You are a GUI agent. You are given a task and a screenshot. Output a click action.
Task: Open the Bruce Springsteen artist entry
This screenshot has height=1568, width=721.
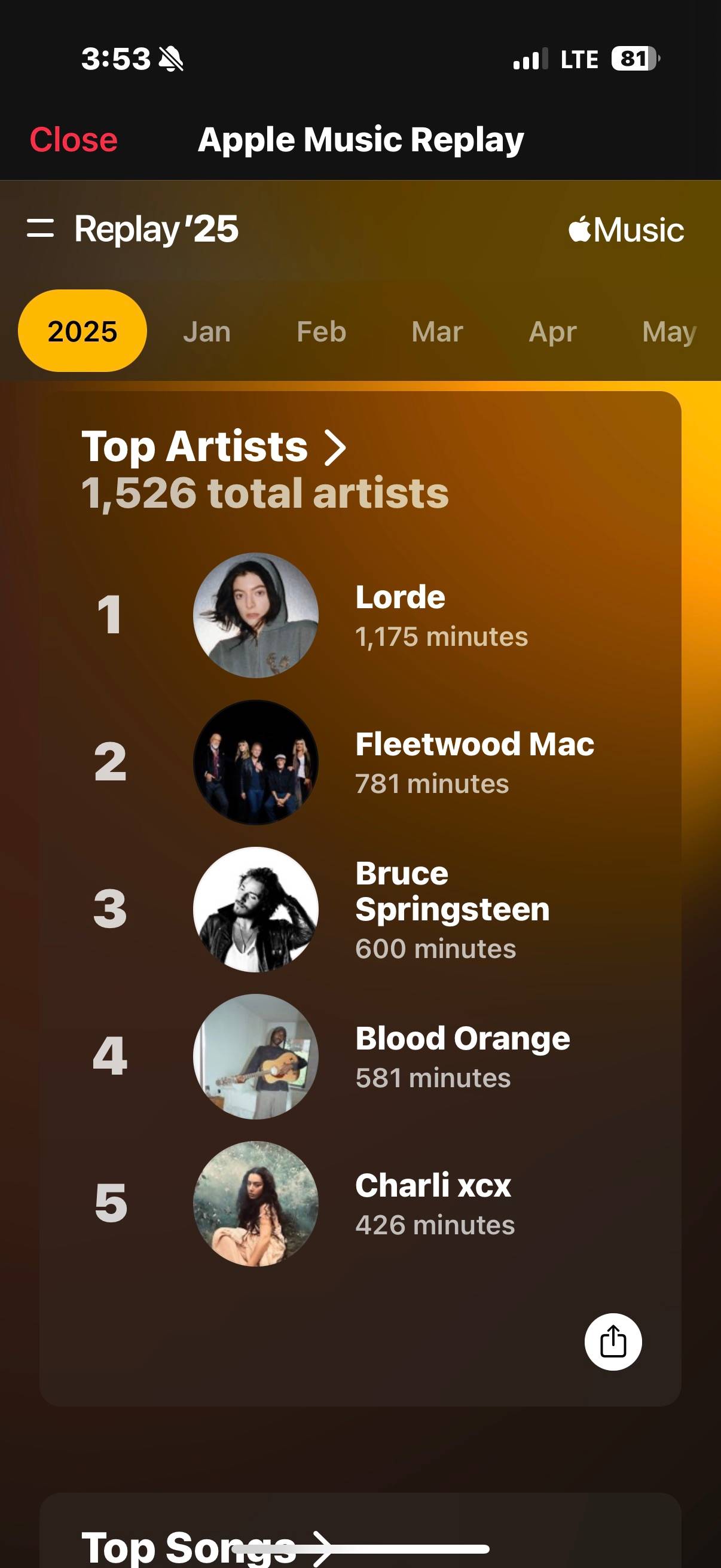pos(360,910)
